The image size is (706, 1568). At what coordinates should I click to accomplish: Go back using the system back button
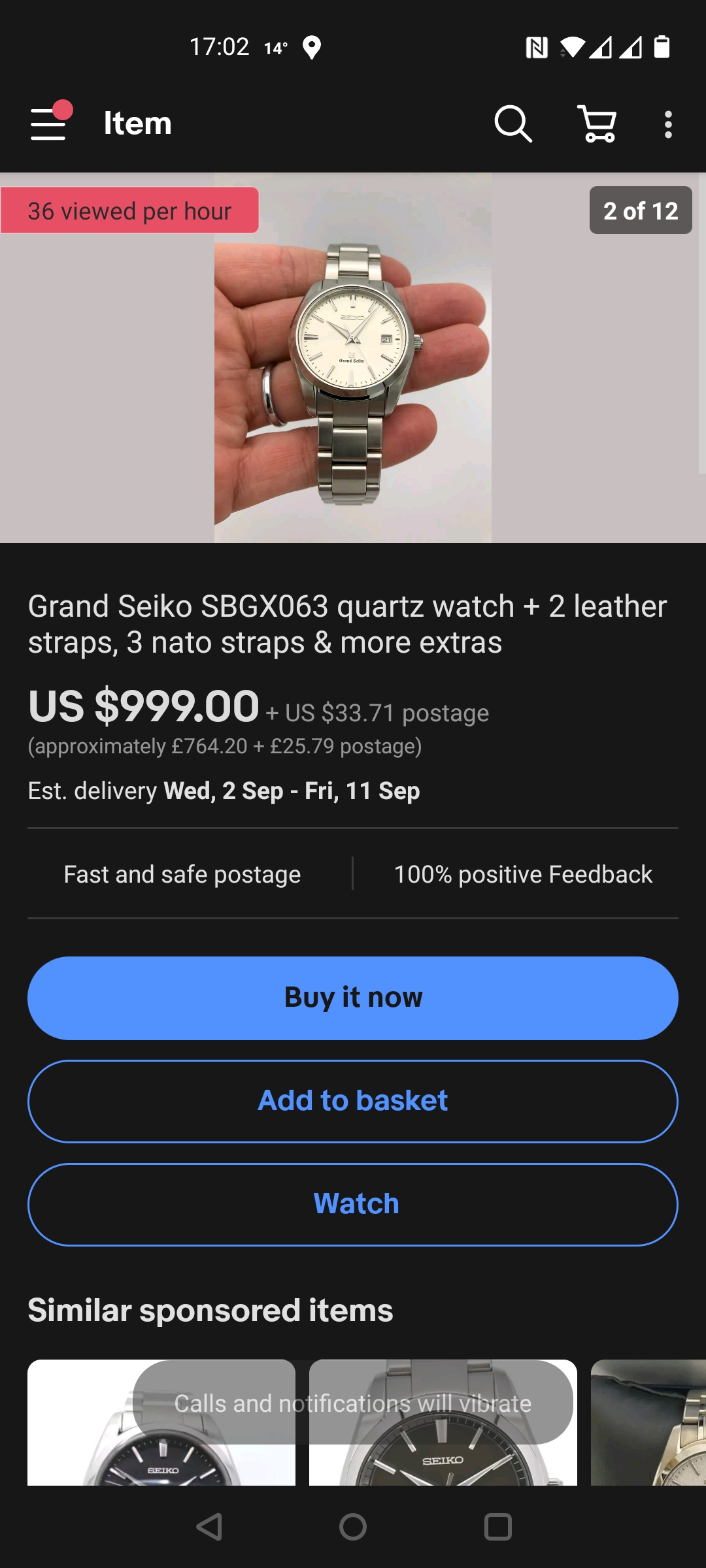click(x=209, y=1527)
